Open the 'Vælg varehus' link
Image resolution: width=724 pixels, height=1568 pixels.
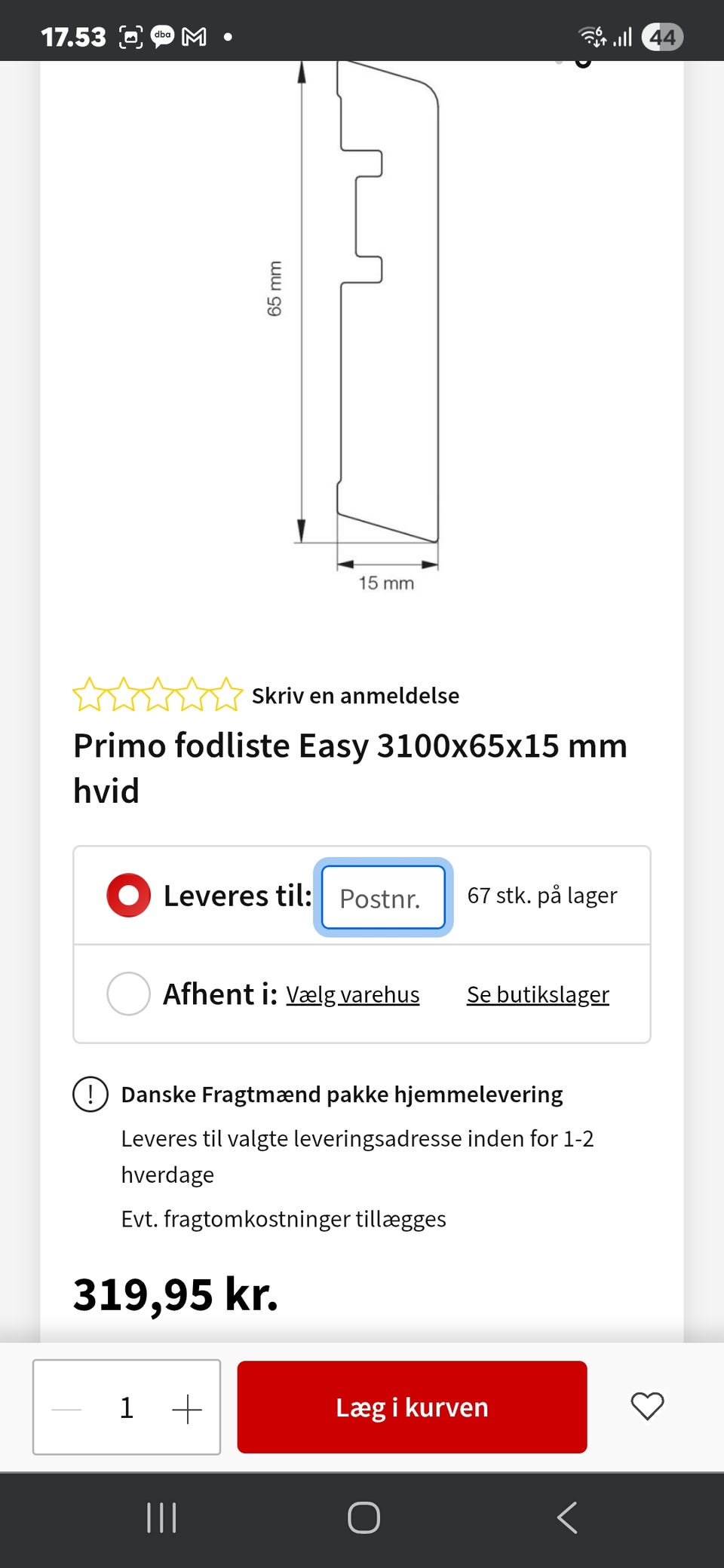(352, 994)
